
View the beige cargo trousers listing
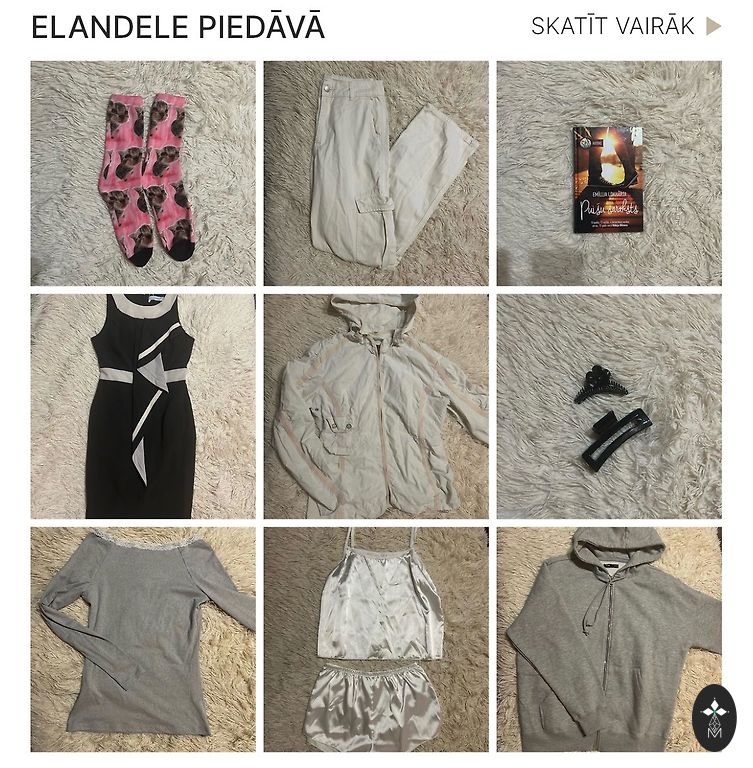[376, 174]
